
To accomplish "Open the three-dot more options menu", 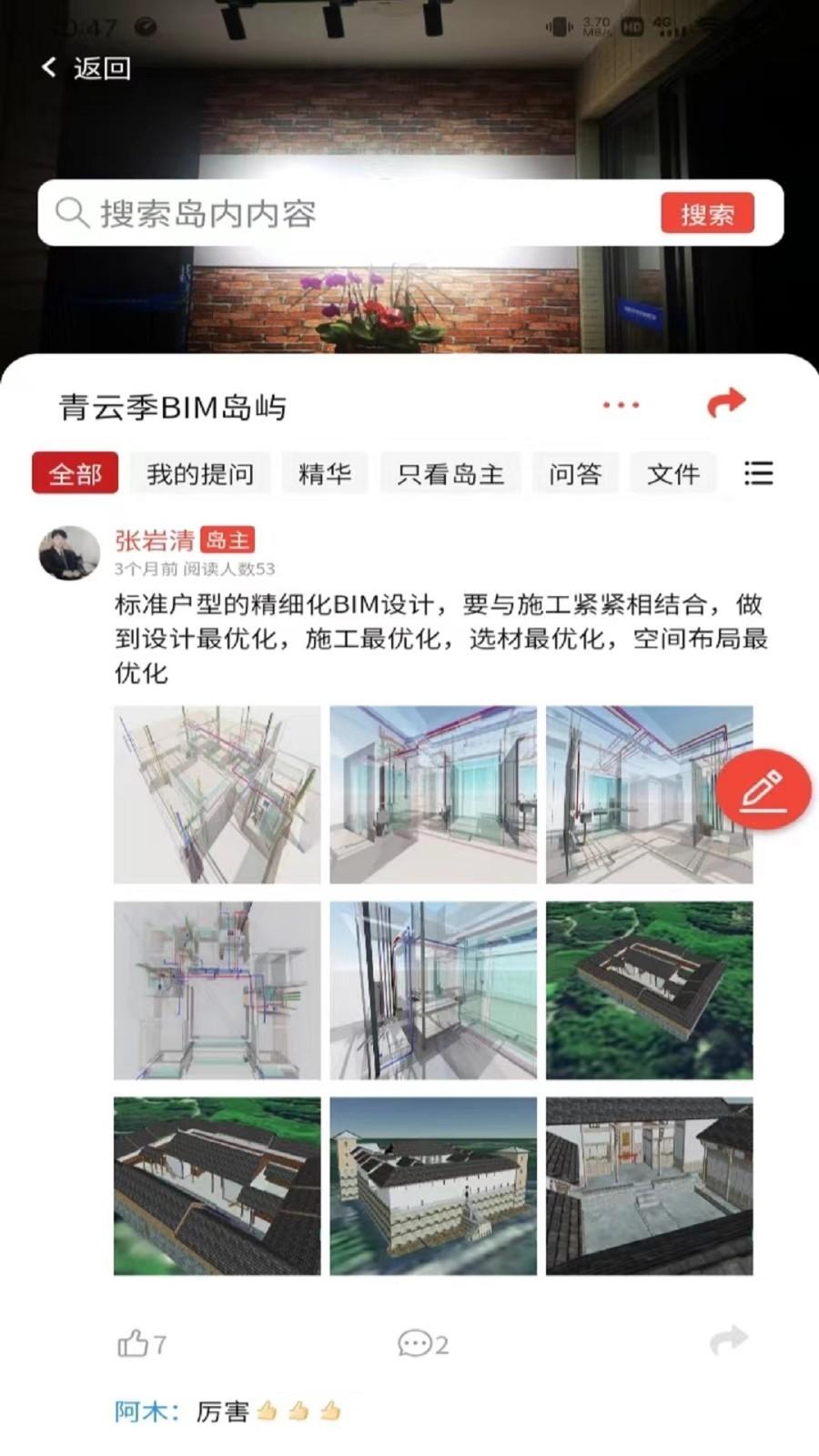I will [x=622, y=404].
